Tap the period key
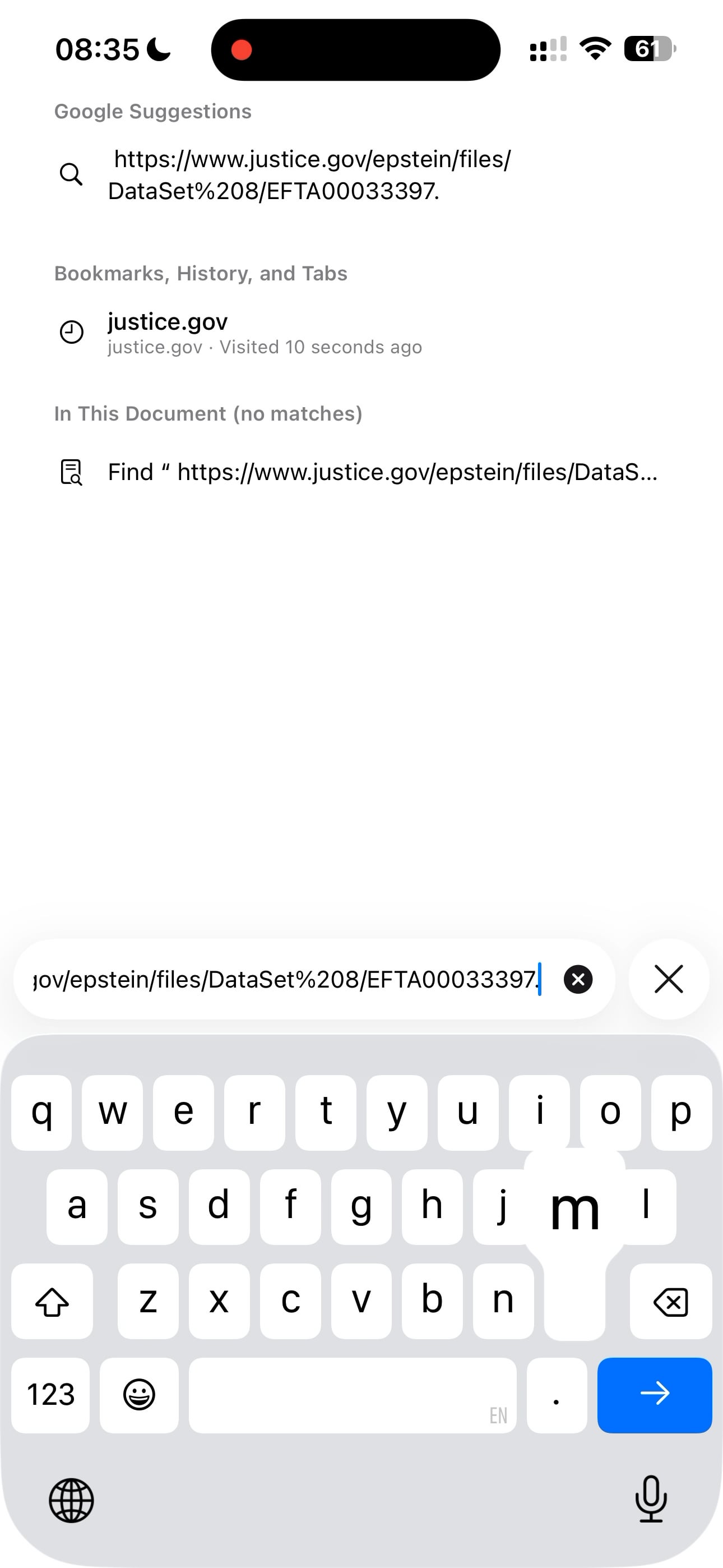This screenshot has width=723, height=1568. click(x=556, y=1395)
